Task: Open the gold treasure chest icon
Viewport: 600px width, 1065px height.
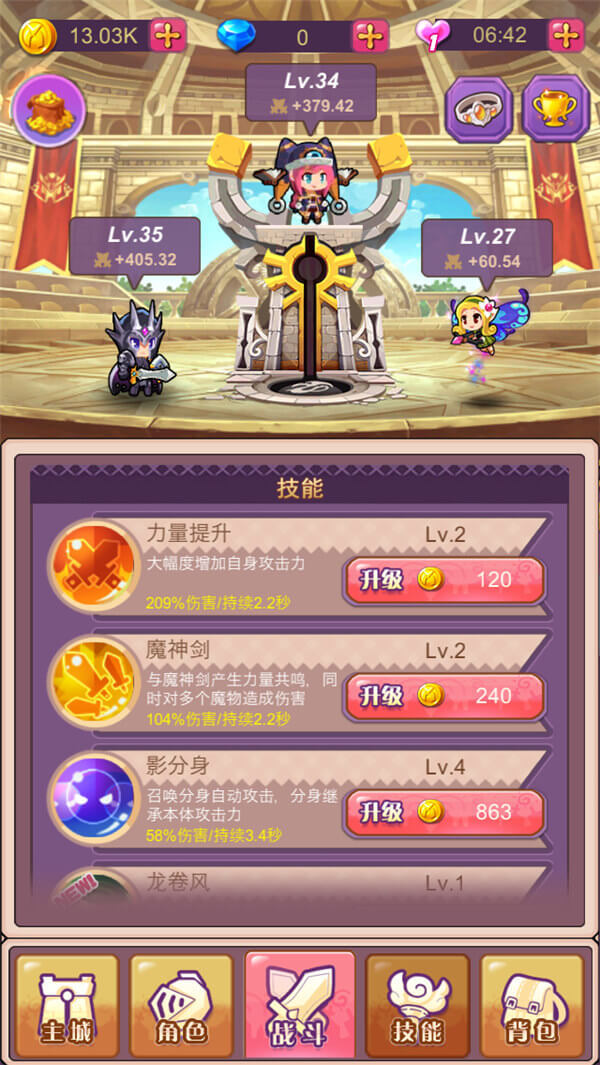Action: [49, 110]
